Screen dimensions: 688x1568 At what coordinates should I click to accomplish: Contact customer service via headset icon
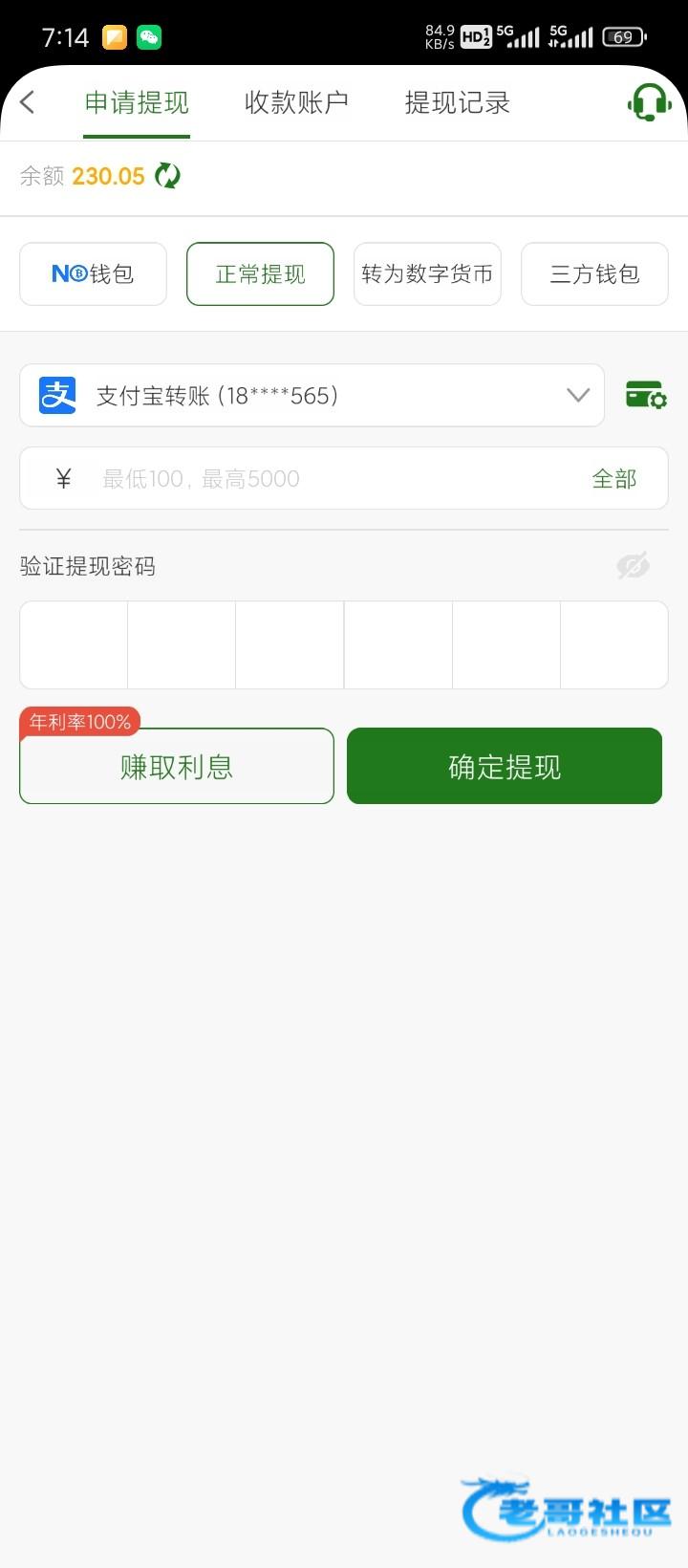[x=650, y=102]
